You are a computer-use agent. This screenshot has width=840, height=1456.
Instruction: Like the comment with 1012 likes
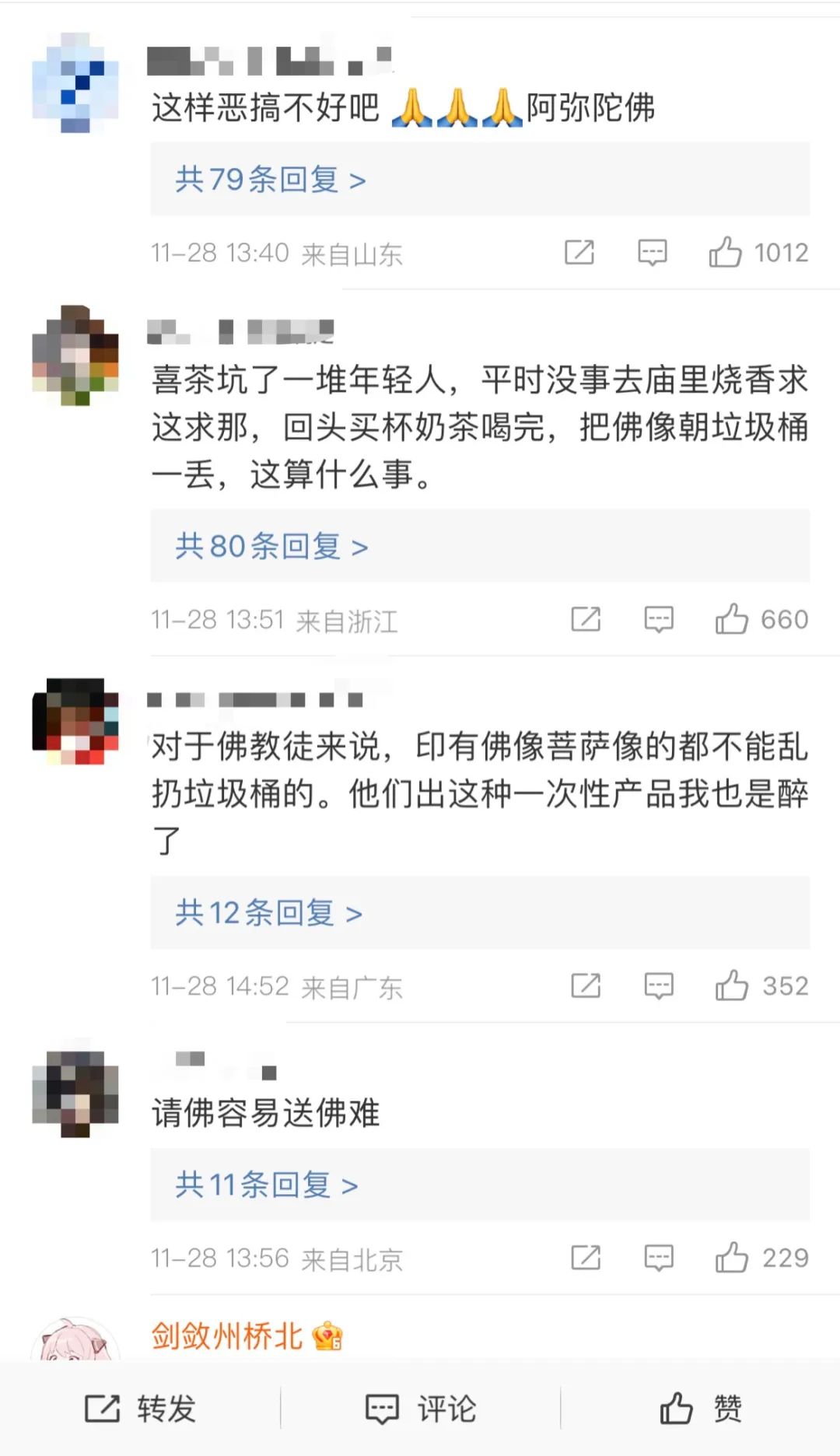click(725, 253)
